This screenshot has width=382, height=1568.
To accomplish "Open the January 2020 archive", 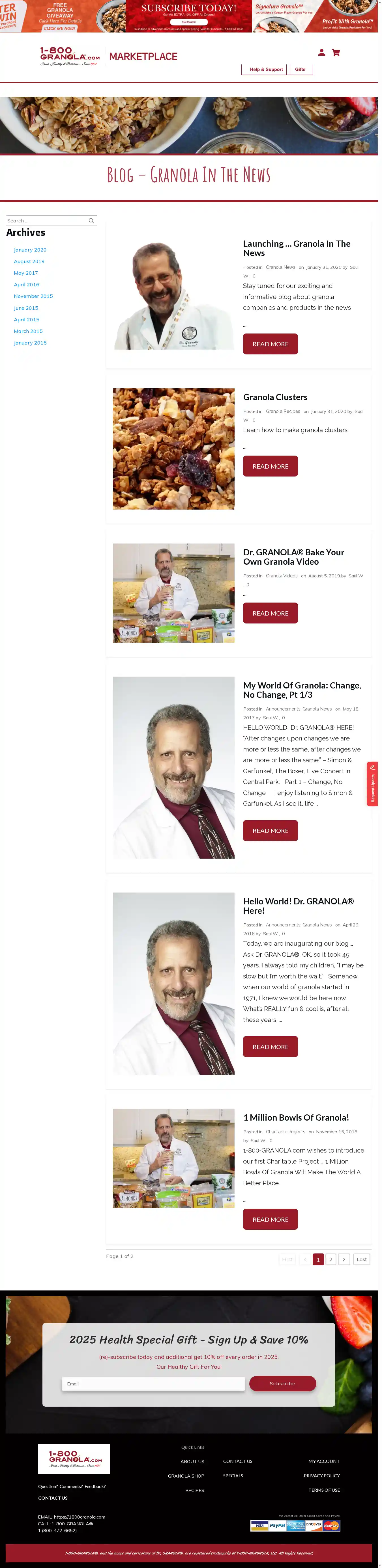I will point(30,250).
